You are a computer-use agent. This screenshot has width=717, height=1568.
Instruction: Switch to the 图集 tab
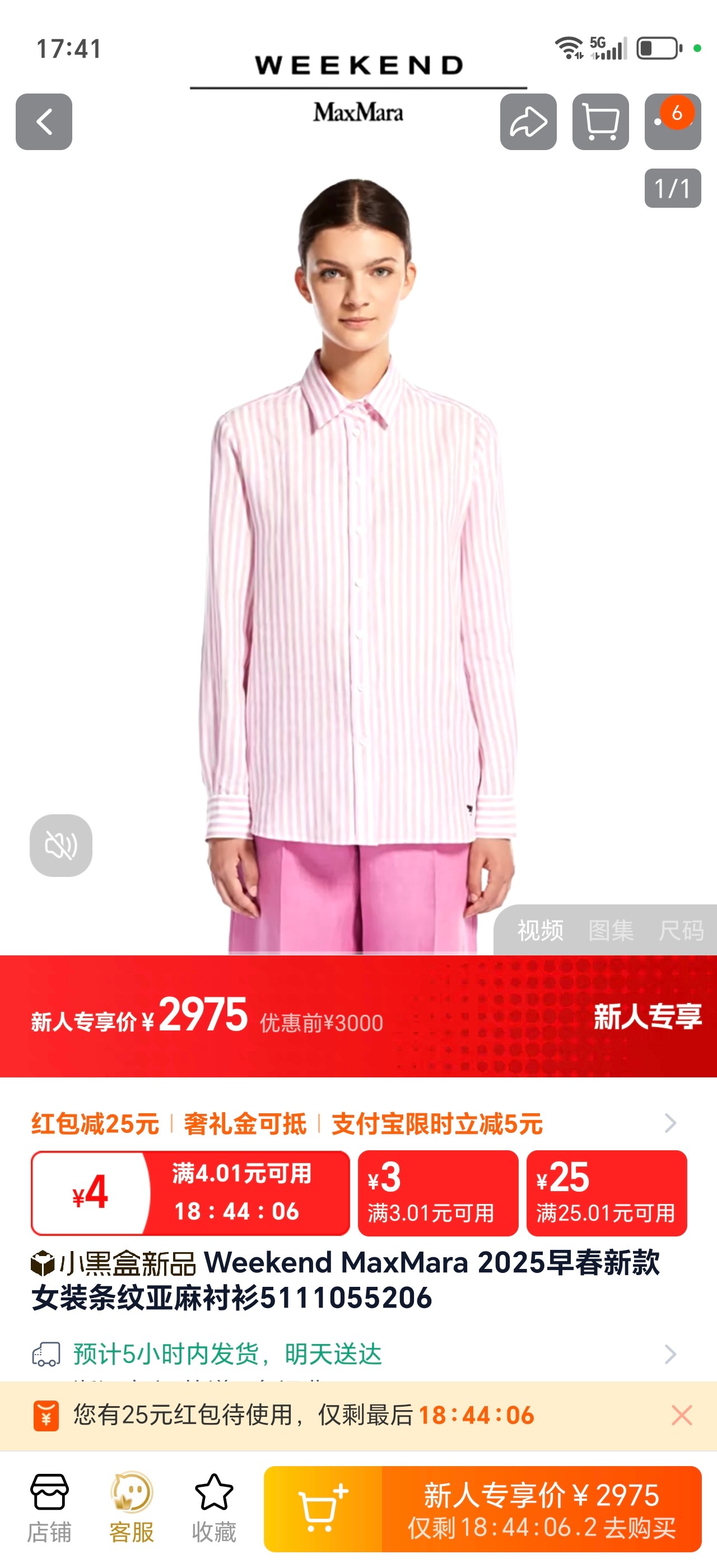point(611,930)
